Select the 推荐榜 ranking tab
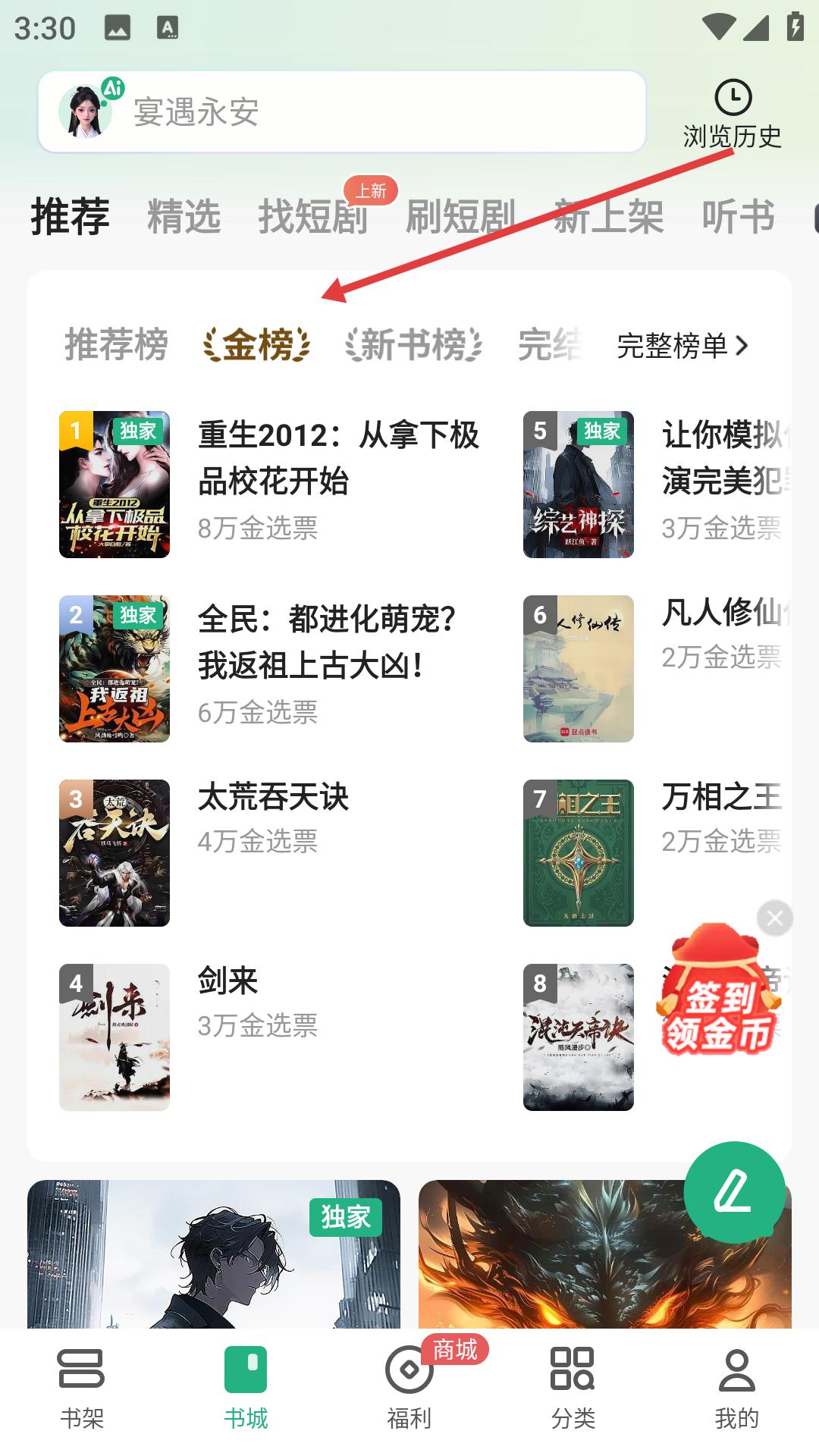 point(116,345)
